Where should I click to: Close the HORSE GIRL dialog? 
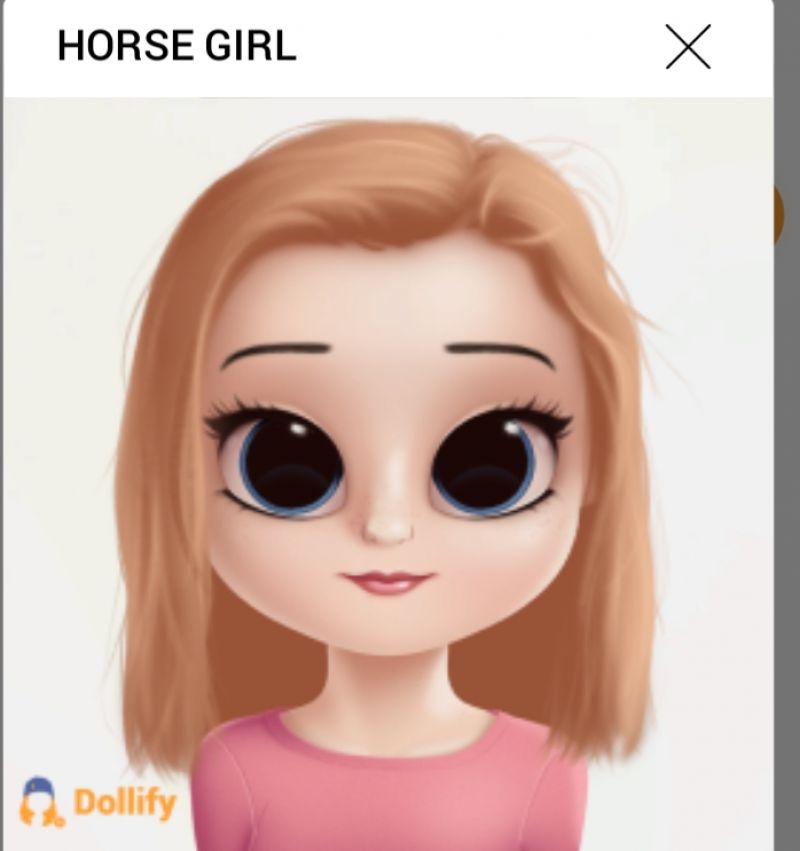(688, 47)
